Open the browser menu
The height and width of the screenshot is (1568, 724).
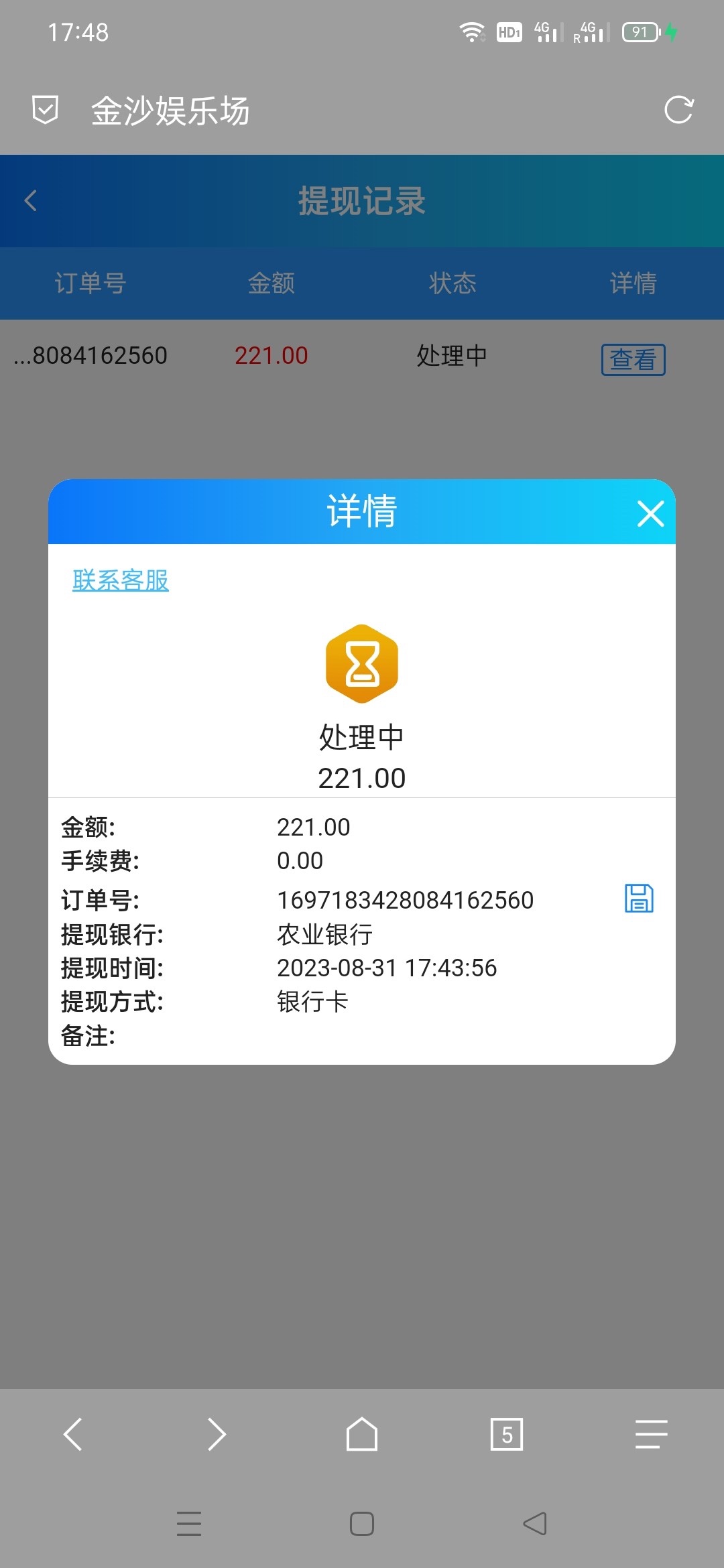(651, 1435)
